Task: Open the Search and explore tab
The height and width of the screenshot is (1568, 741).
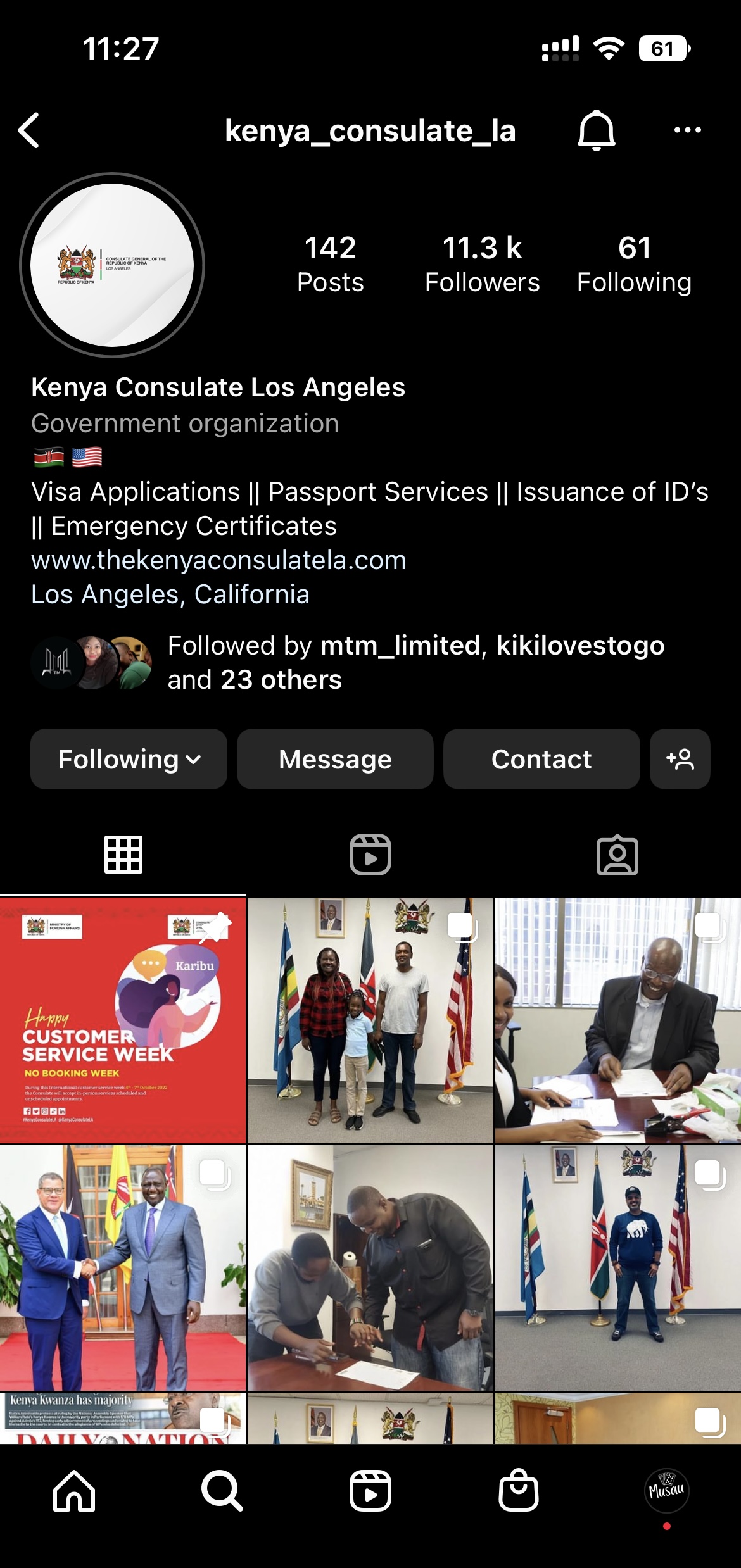Action: (222, 1491)
